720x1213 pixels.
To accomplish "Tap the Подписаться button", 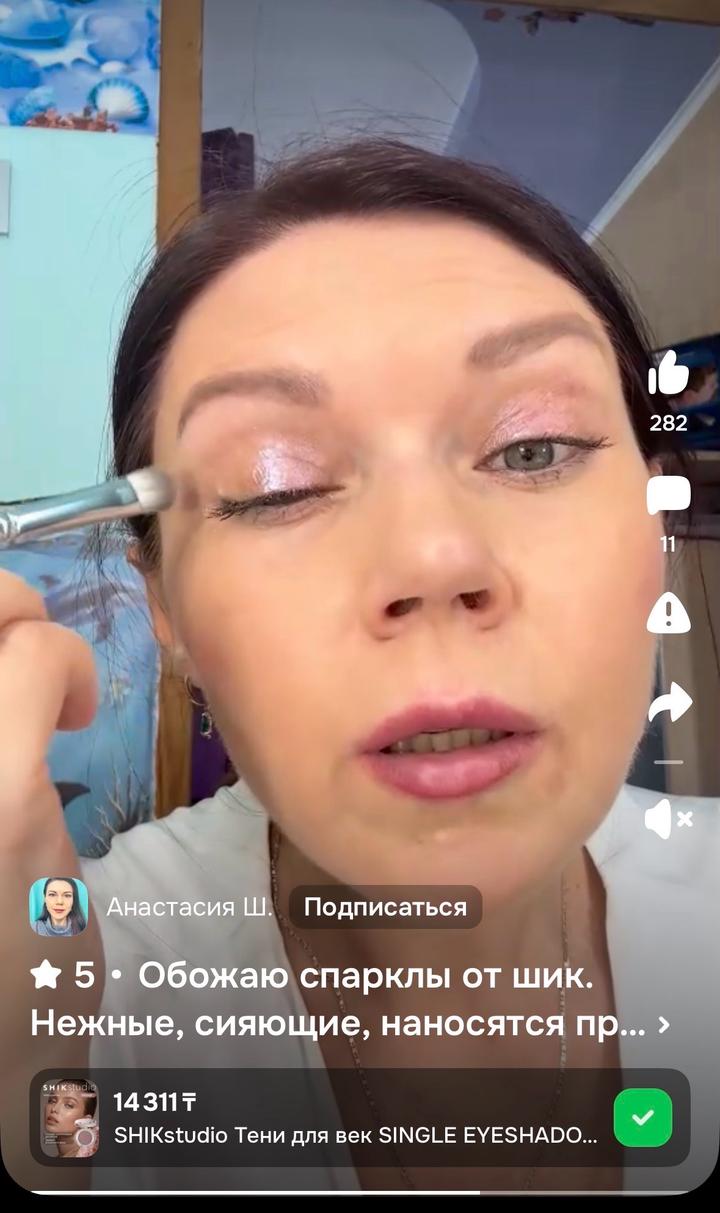I will click(x=385, y=907).
